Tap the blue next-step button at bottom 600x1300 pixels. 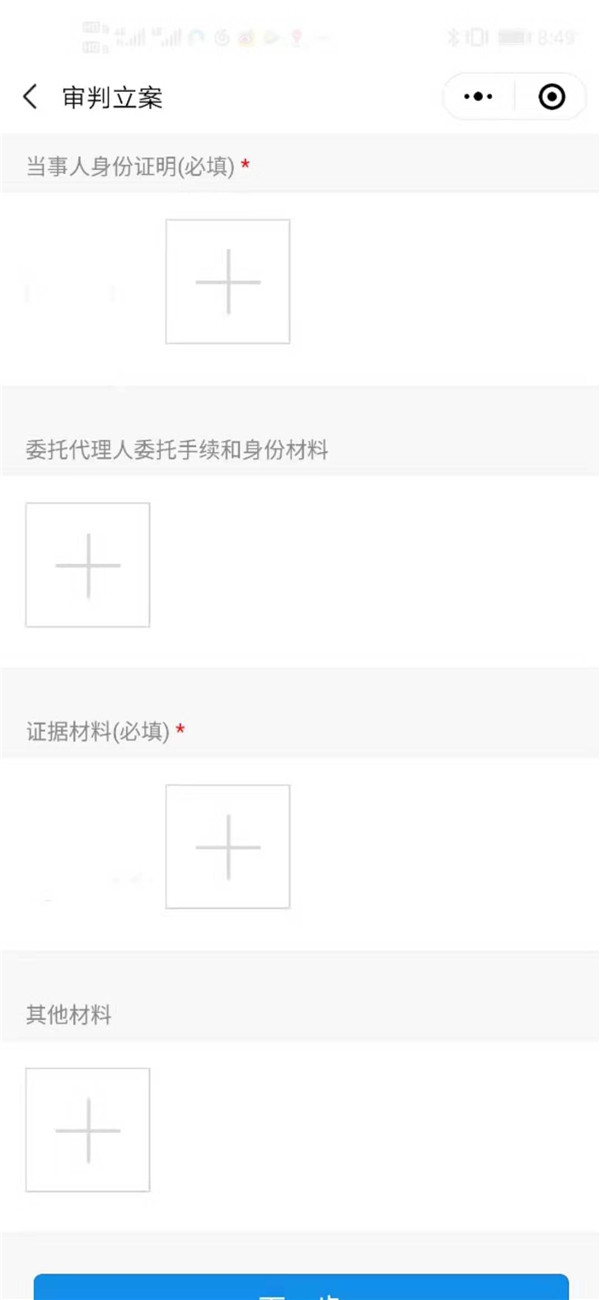pos(301,1287)
